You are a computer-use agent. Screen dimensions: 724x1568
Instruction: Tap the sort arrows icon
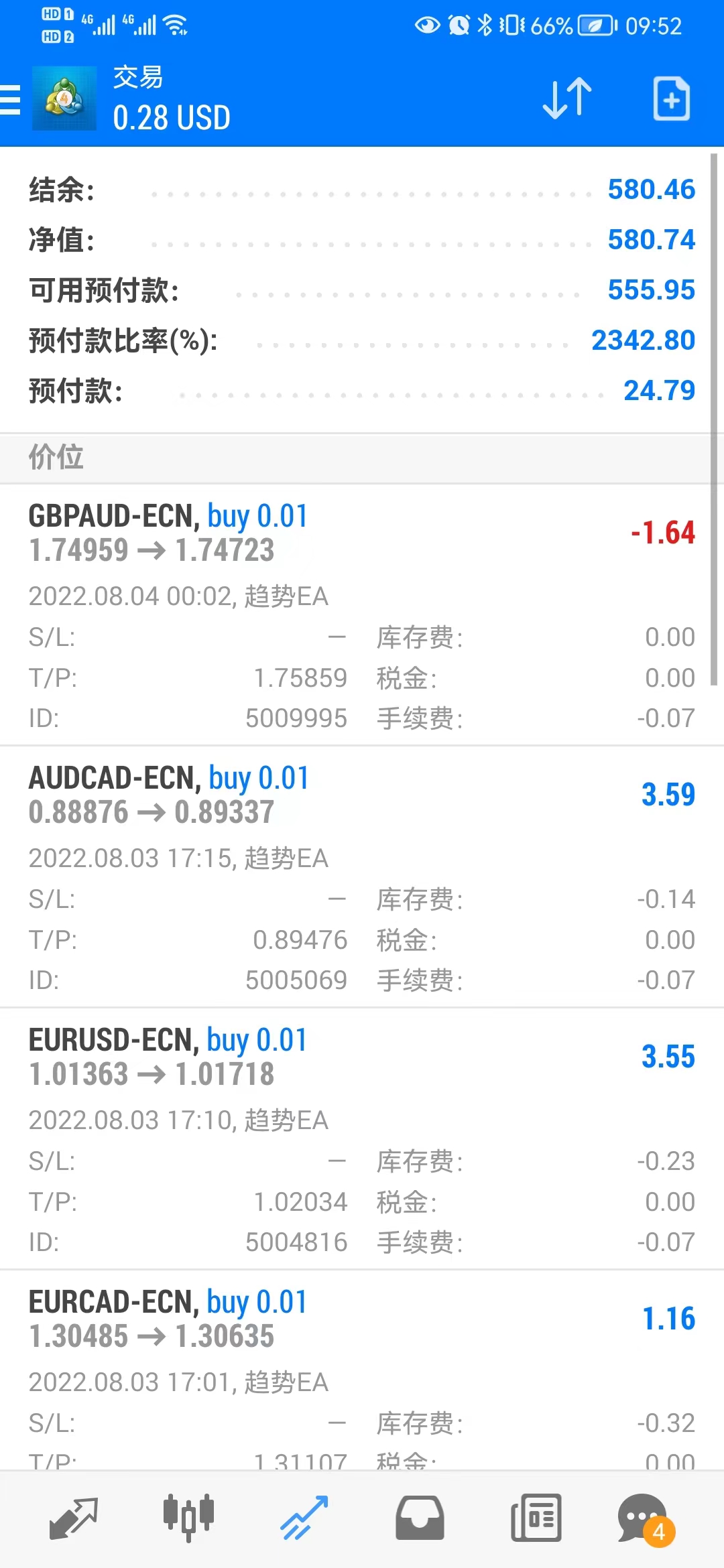(x=567, y=99)
